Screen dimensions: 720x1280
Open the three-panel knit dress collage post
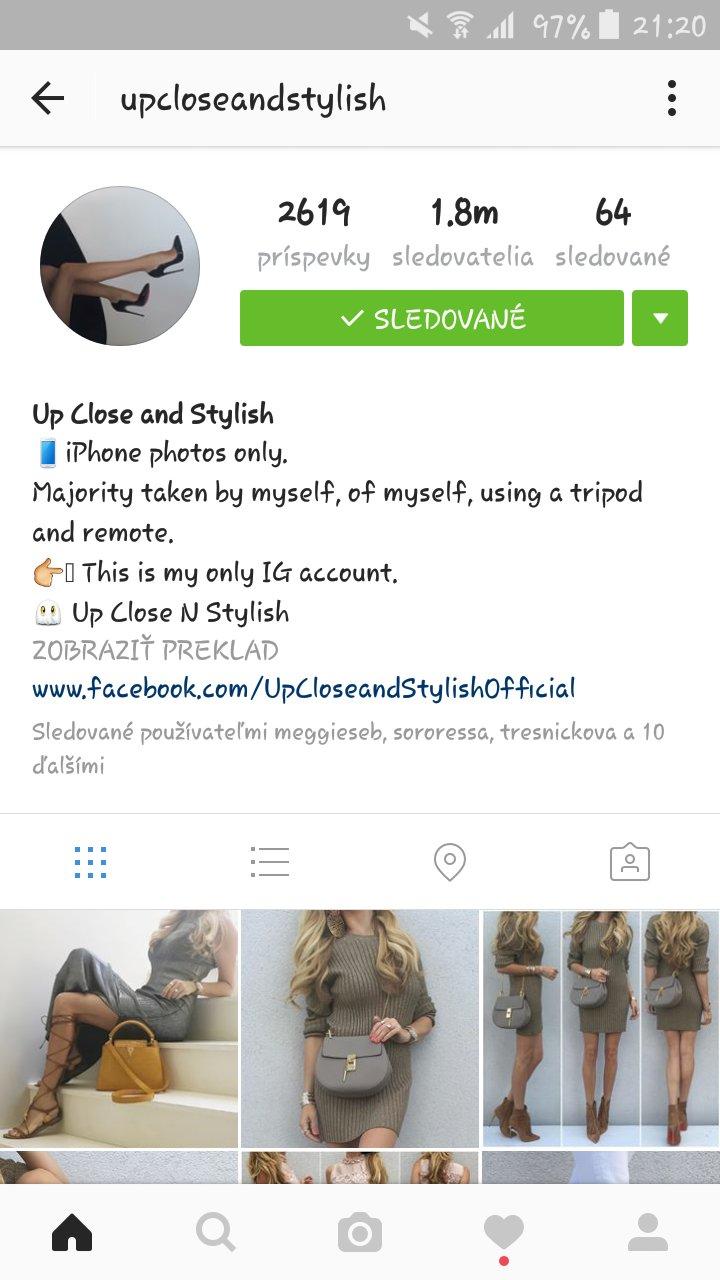click(601, 1028)
